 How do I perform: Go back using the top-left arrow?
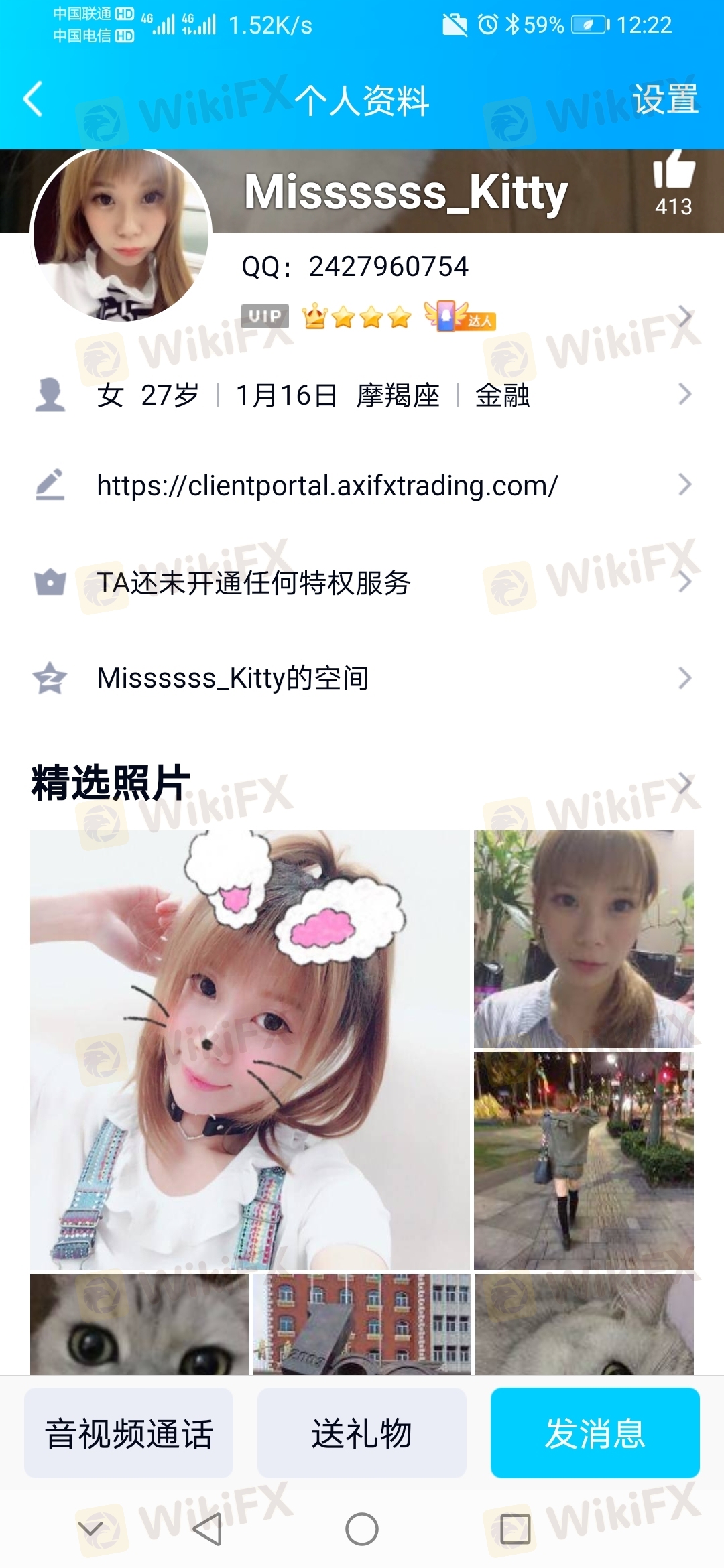click(x=34, y=99)
